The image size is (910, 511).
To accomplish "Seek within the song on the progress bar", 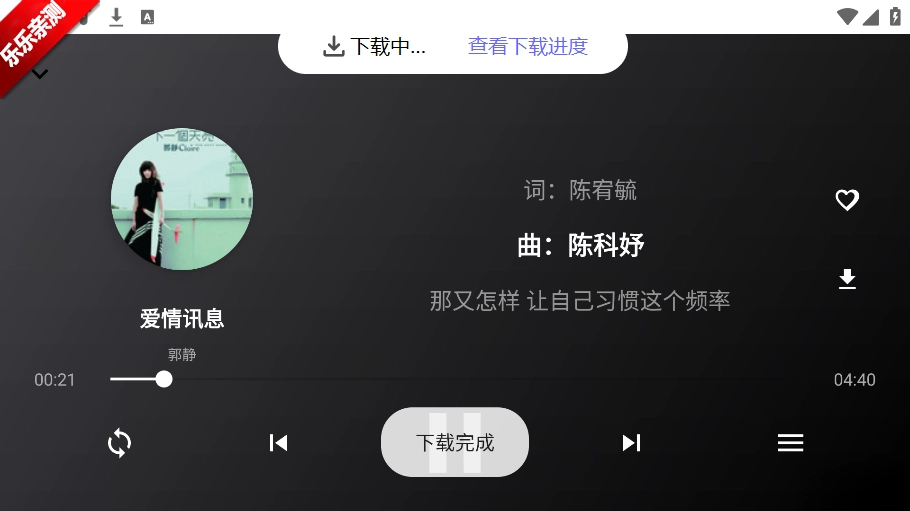I will pos(470,379).
